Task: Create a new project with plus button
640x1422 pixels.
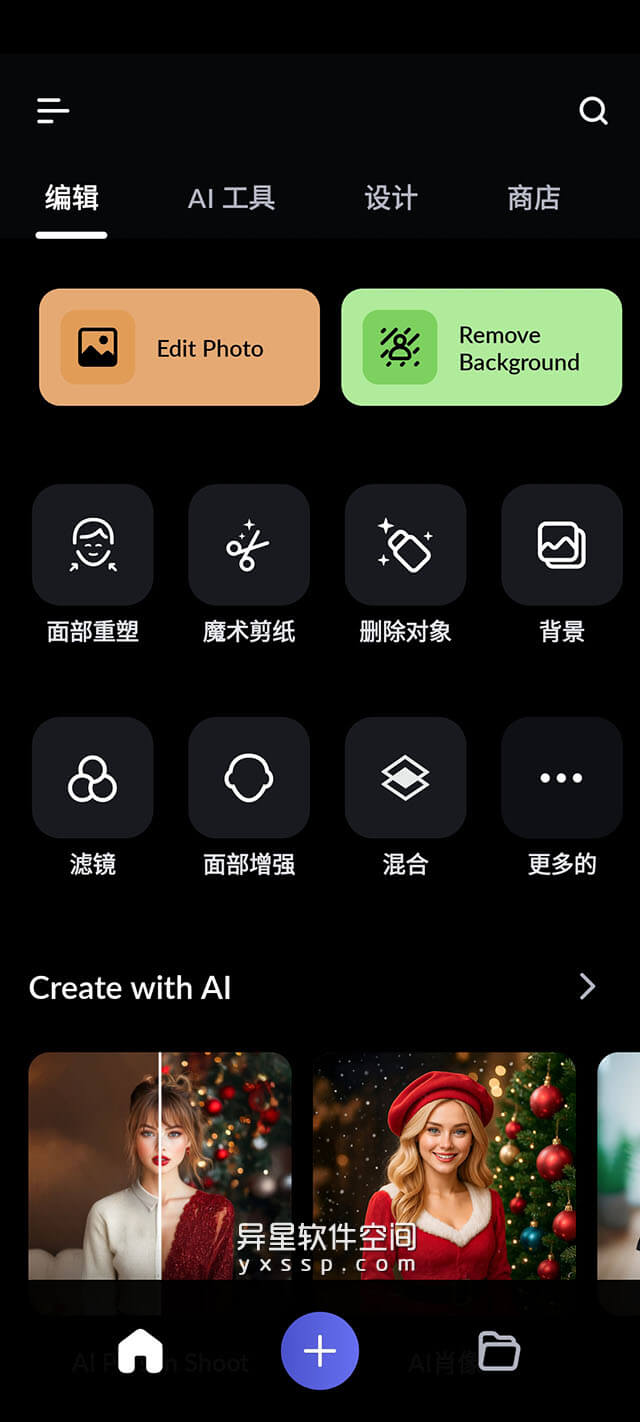Action: pyautogui.click(x=320, y=1351)
